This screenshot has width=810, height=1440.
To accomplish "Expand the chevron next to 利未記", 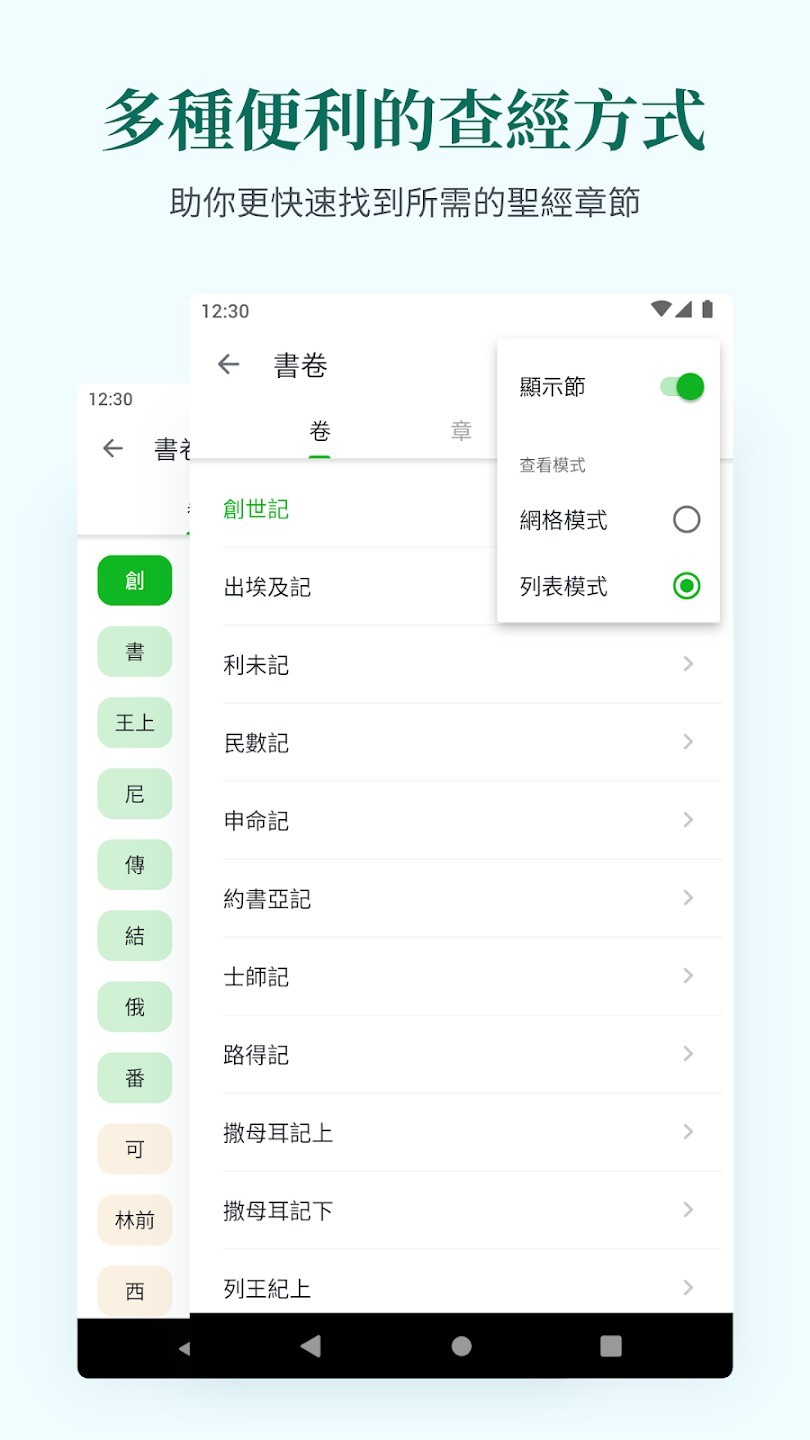I will tap(688, 664).
